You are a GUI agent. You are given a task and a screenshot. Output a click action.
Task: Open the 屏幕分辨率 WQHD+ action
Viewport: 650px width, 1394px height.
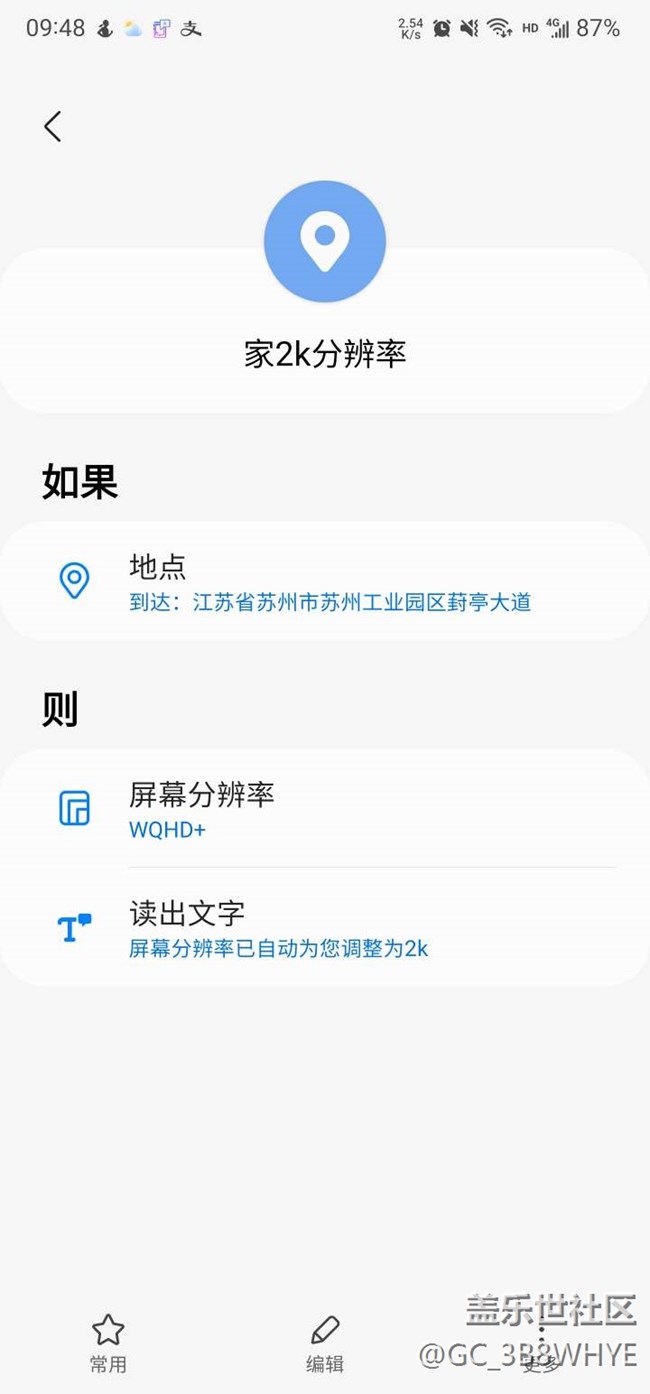[x=324, y=808]
